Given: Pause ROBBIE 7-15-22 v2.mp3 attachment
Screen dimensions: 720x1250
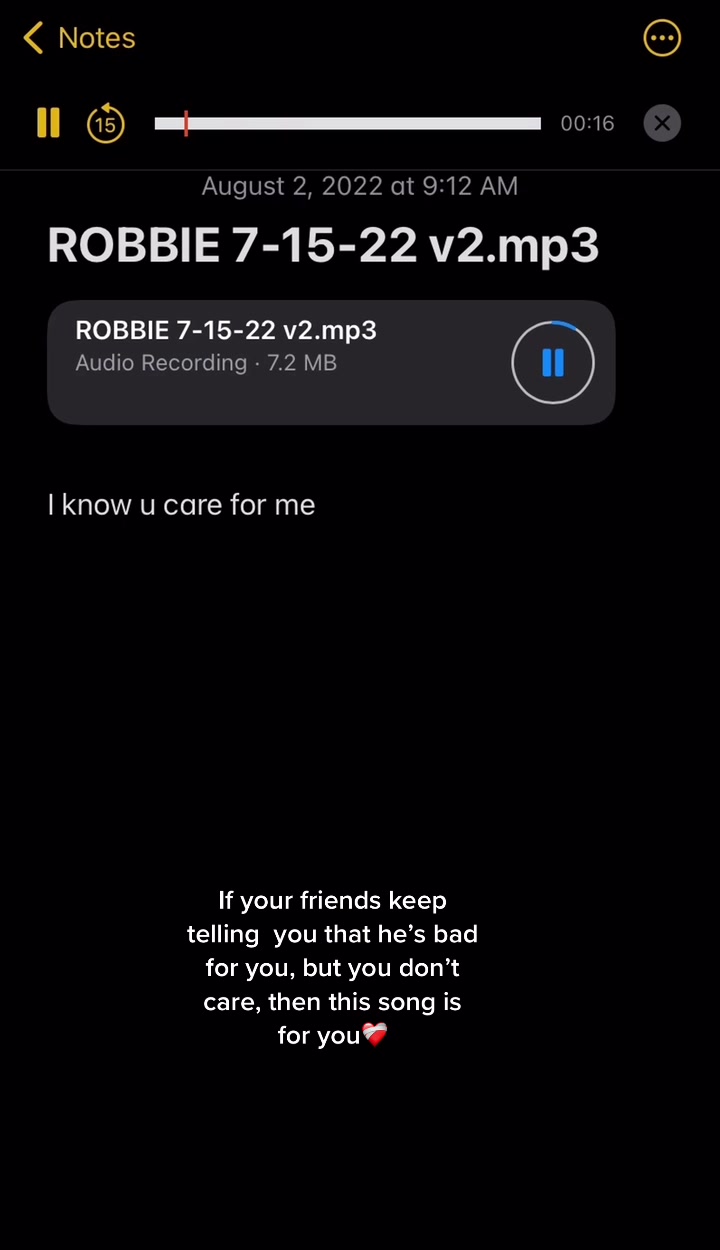Looking at the screenshot, I should (x=553, y=362).
